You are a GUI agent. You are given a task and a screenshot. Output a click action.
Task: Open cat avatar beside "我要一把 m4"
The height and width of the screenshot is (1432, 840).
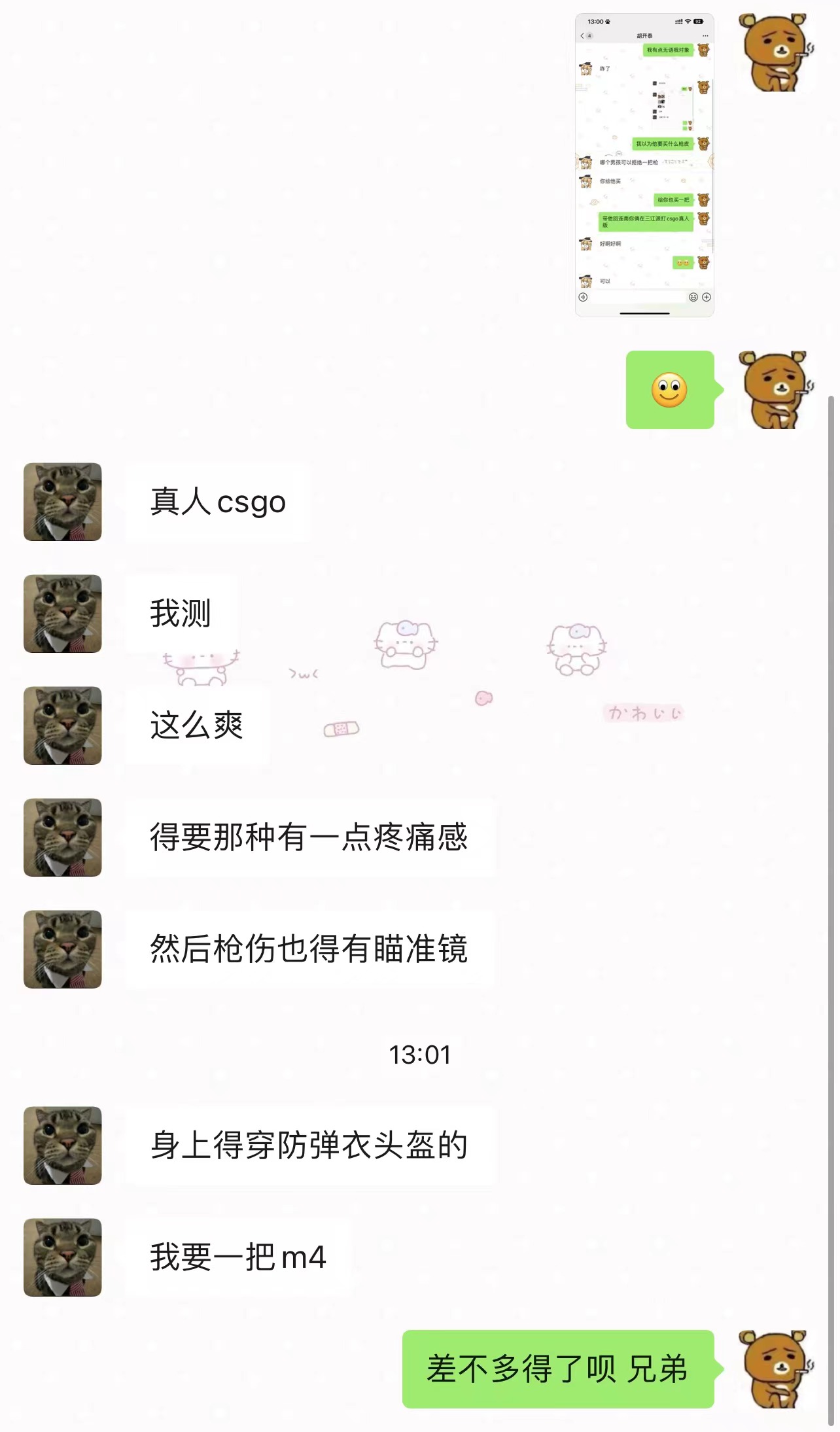coord(63,1257)
